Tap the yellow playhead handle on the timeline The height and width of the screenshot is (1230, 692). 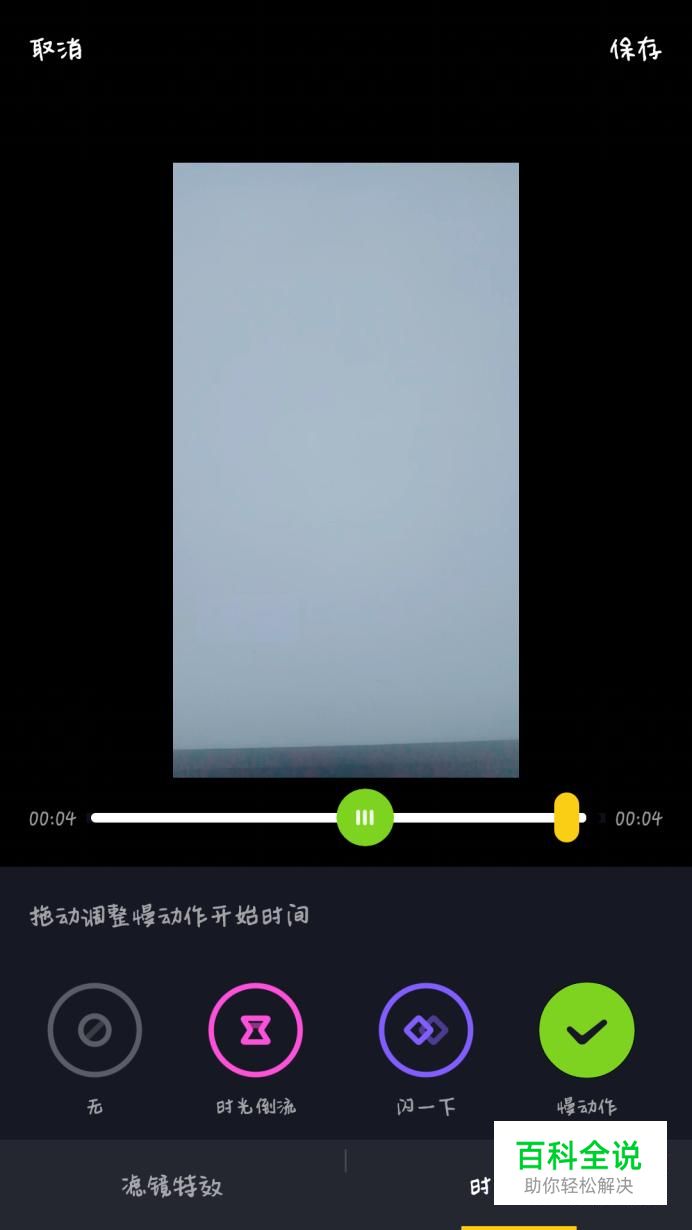566,818
